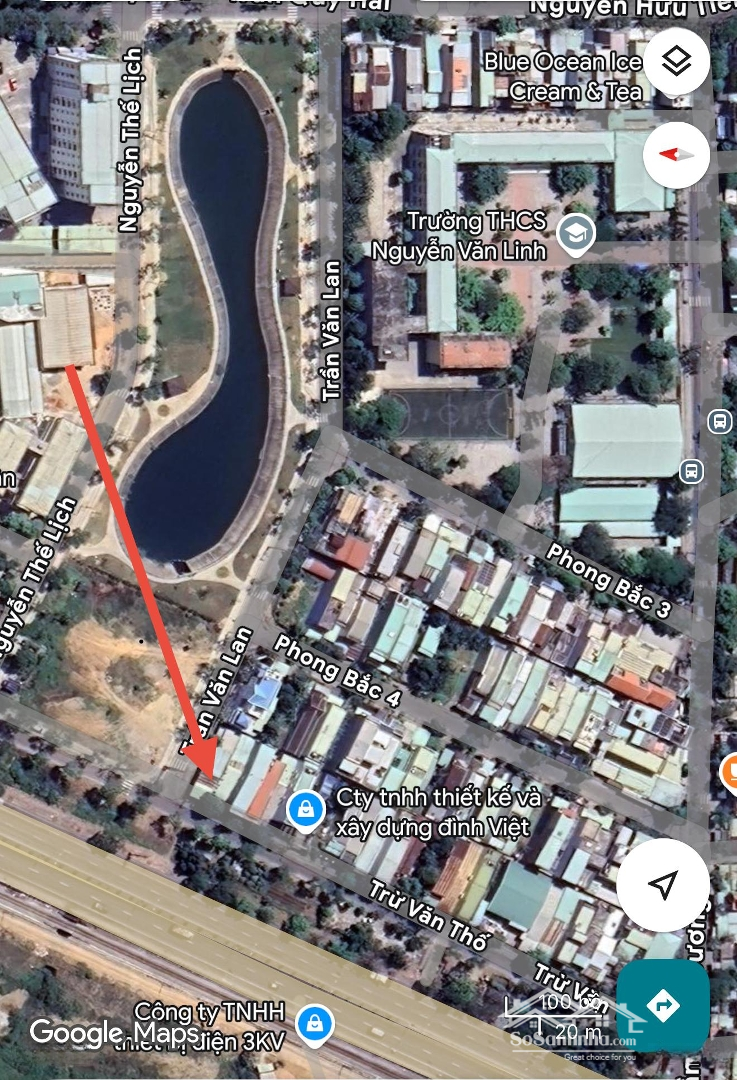Center the map on my location

pos(662,884)
